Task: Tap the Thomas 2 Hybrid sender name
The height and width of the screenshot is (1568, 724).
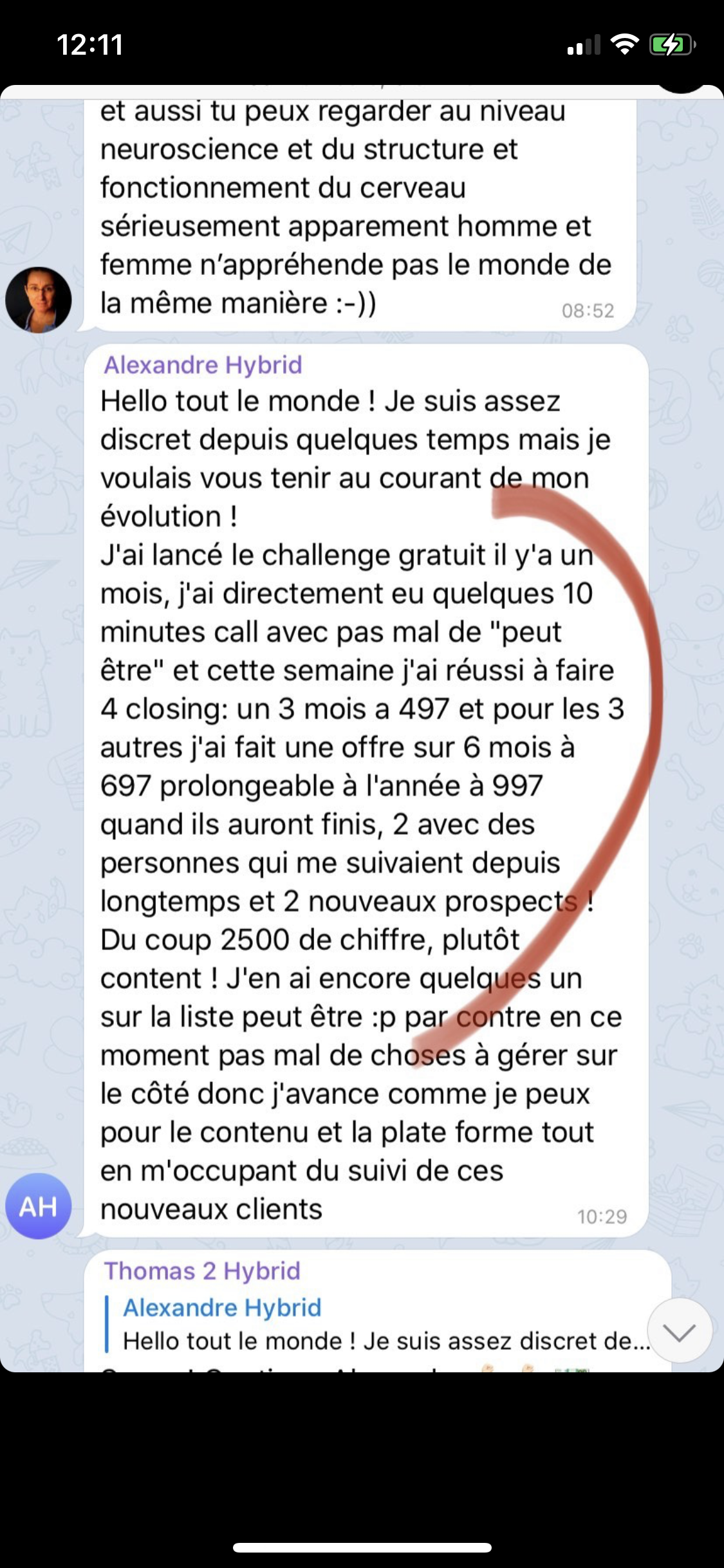Action: (x=202, y=1271)
